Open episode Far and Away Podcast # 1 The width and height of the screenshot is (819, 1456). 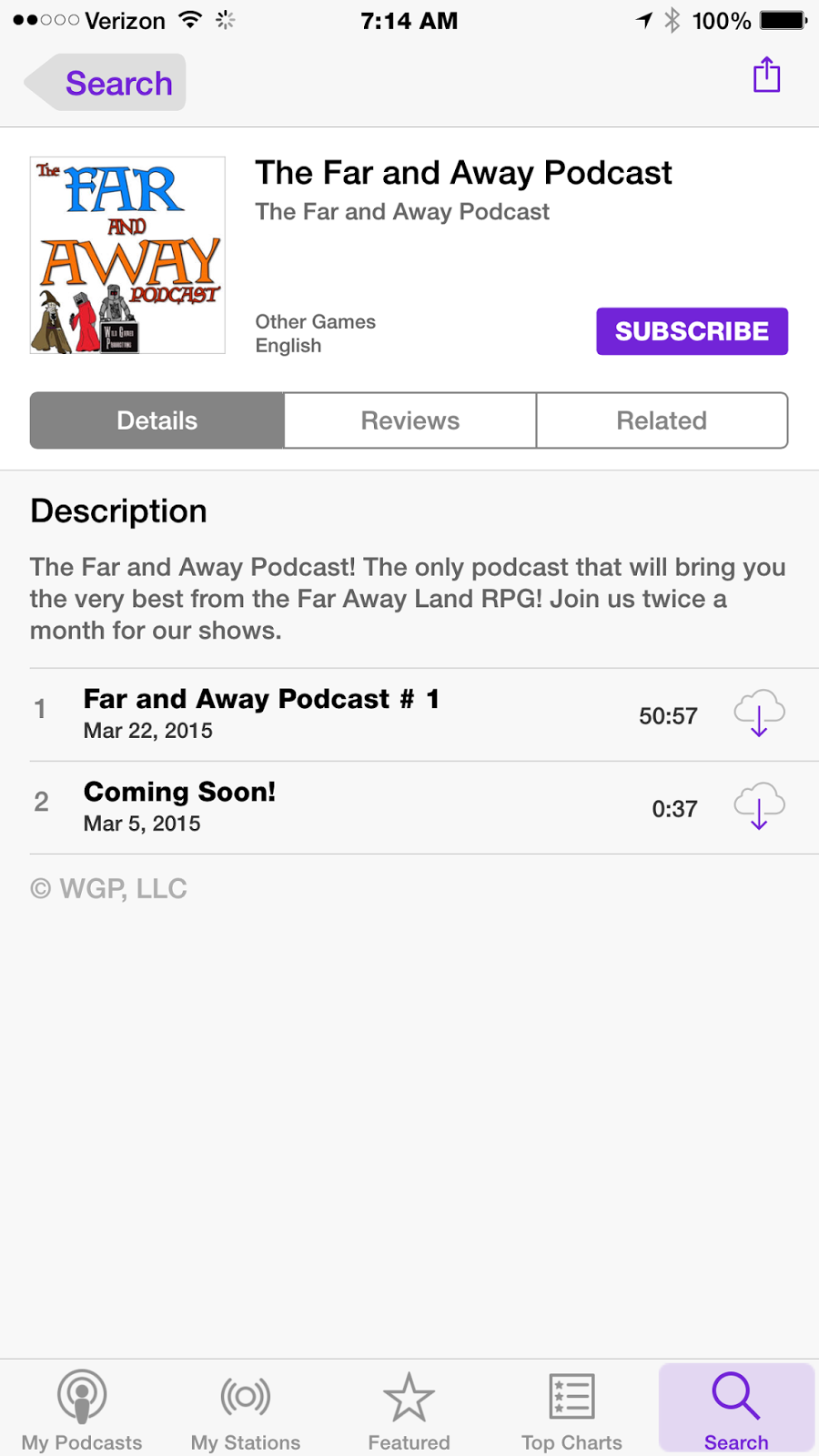pyautogui.click(x=364, y=714)
